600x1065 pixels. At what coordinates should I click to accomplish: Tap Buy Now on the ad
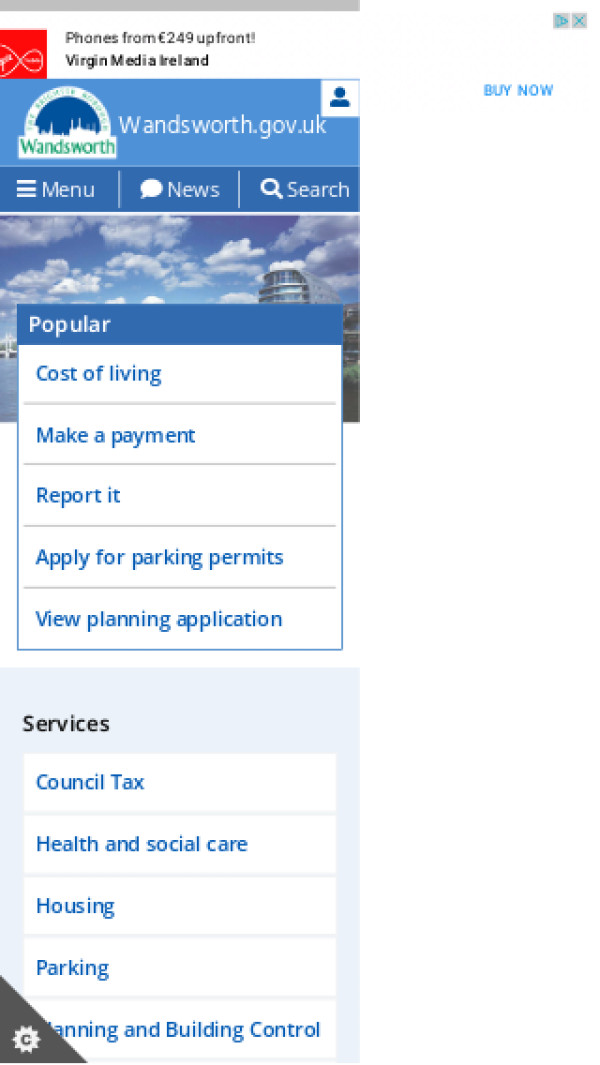coord(518,90)
